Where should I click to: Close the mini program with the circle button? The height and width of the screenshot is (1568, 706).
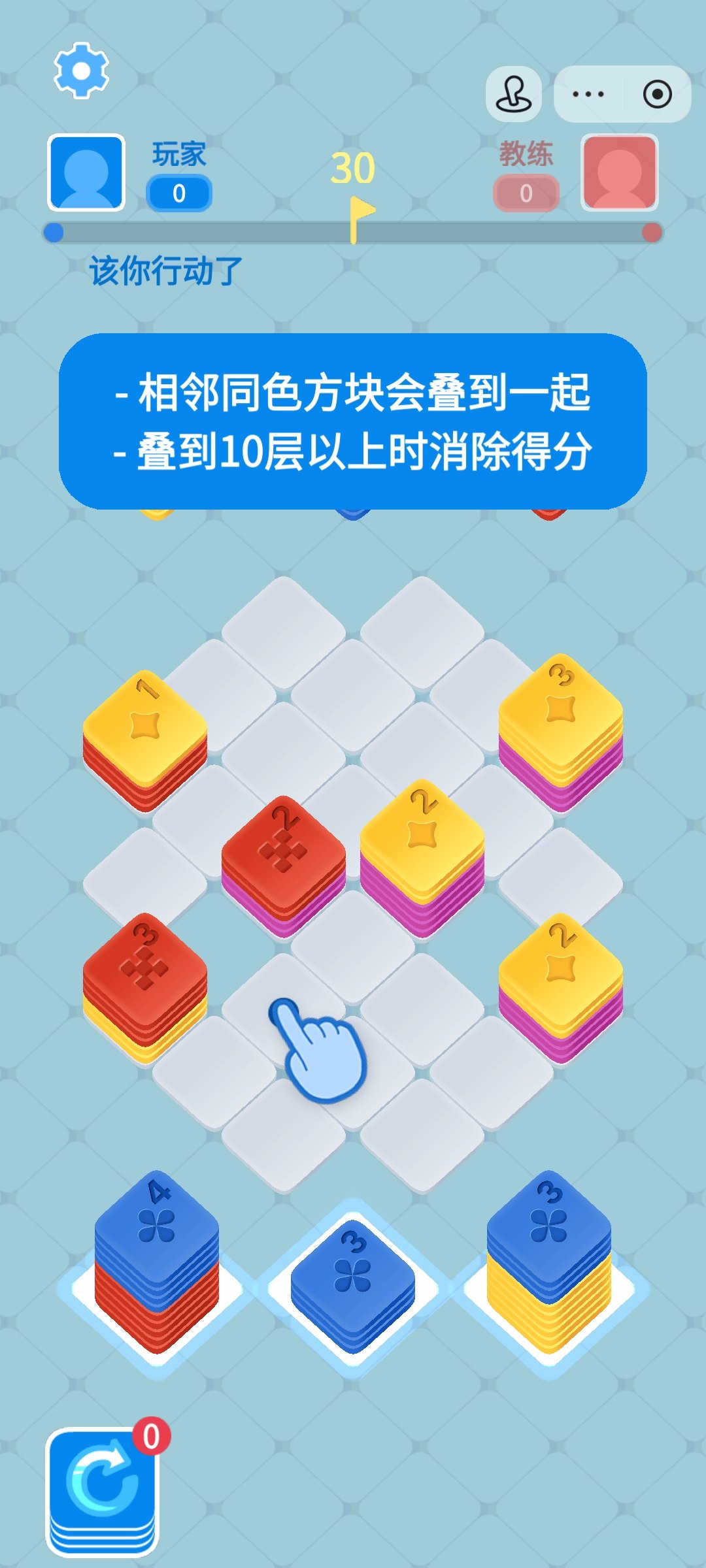pos(657,94)
